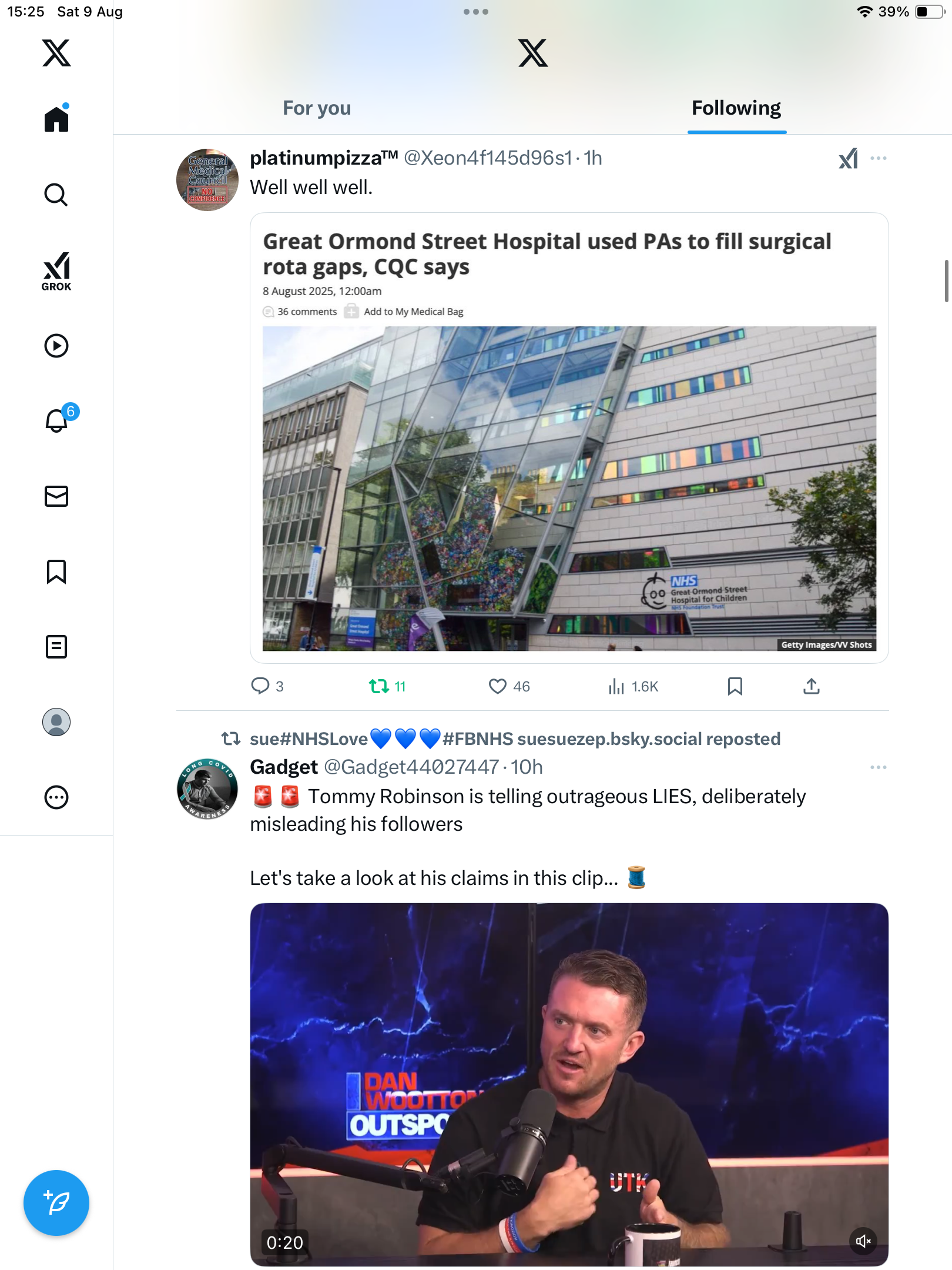
Task: Undo repost on platinumpizza's post
Action: point(379,686)
